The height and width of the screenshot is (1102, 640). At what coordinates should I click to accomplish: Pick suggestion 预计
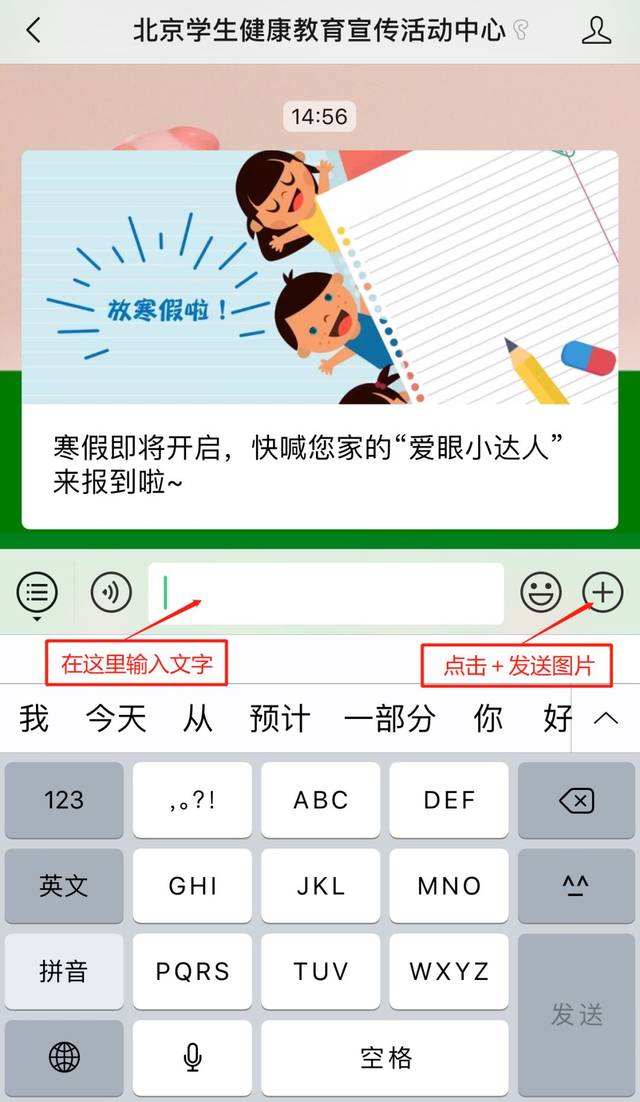pos(280,719)
